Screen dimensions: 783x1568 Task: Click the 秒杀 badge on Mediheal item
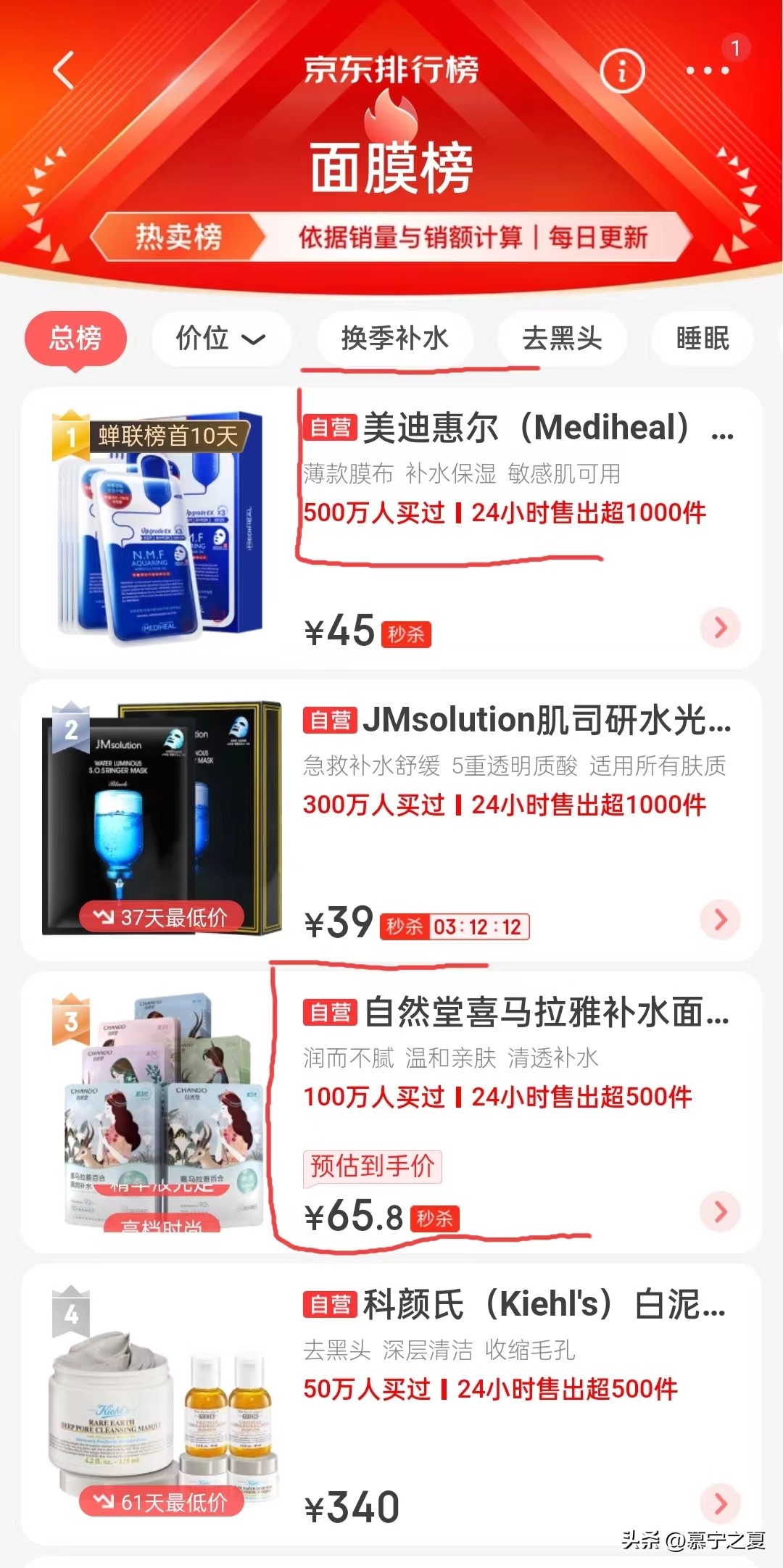[405, 633]
